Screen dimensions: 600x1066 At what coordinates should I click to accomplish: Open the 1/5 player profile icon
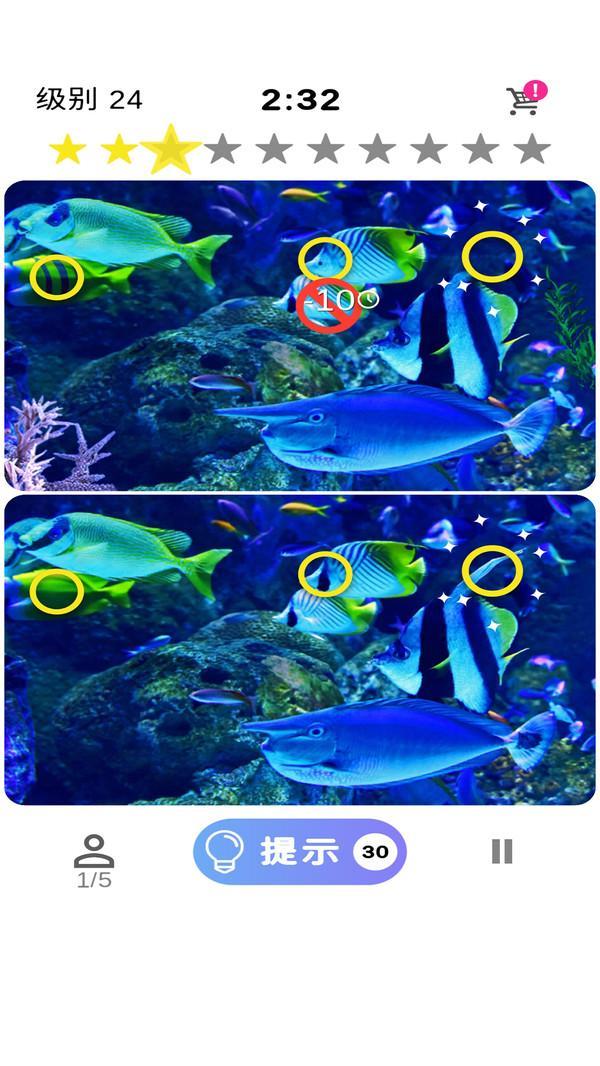coord(94,860)
